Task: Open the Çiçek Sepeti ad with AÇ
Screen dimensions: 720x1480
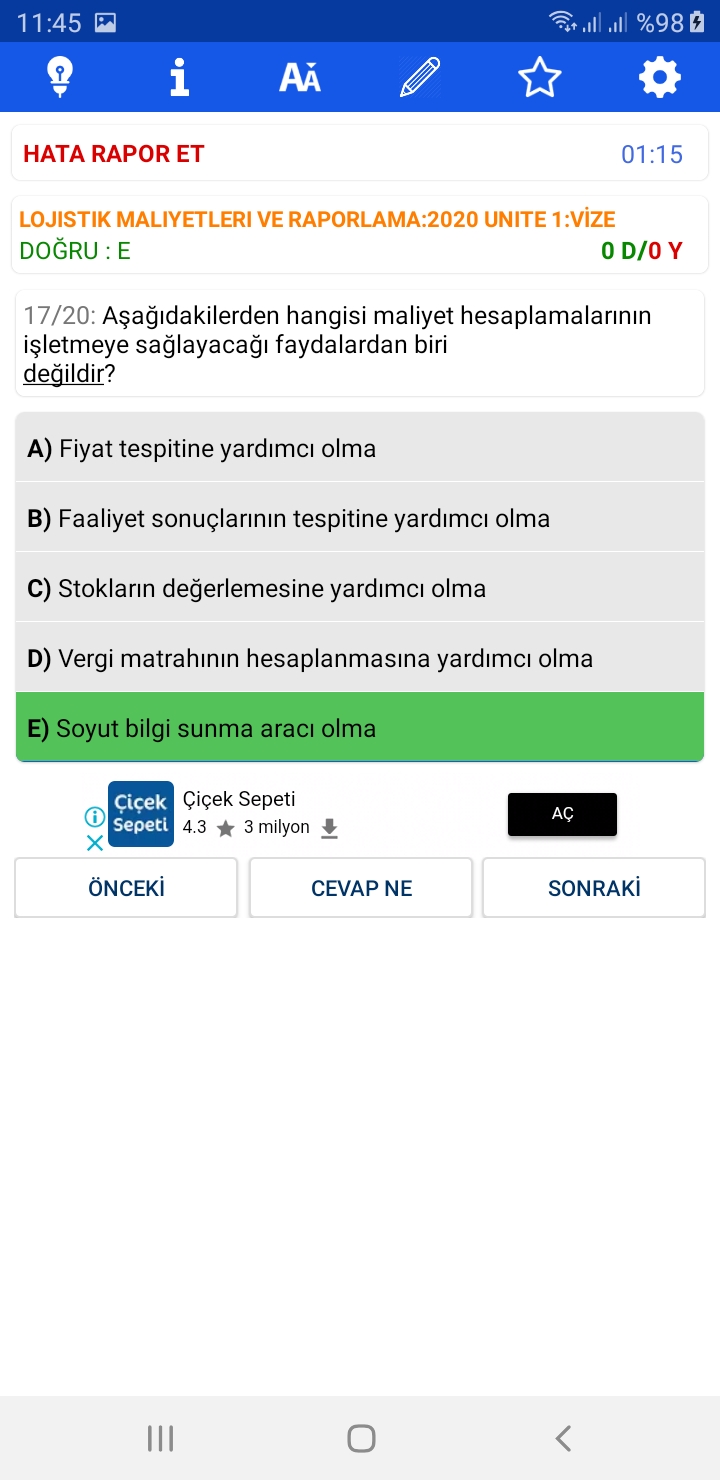Action: point(562,814)
